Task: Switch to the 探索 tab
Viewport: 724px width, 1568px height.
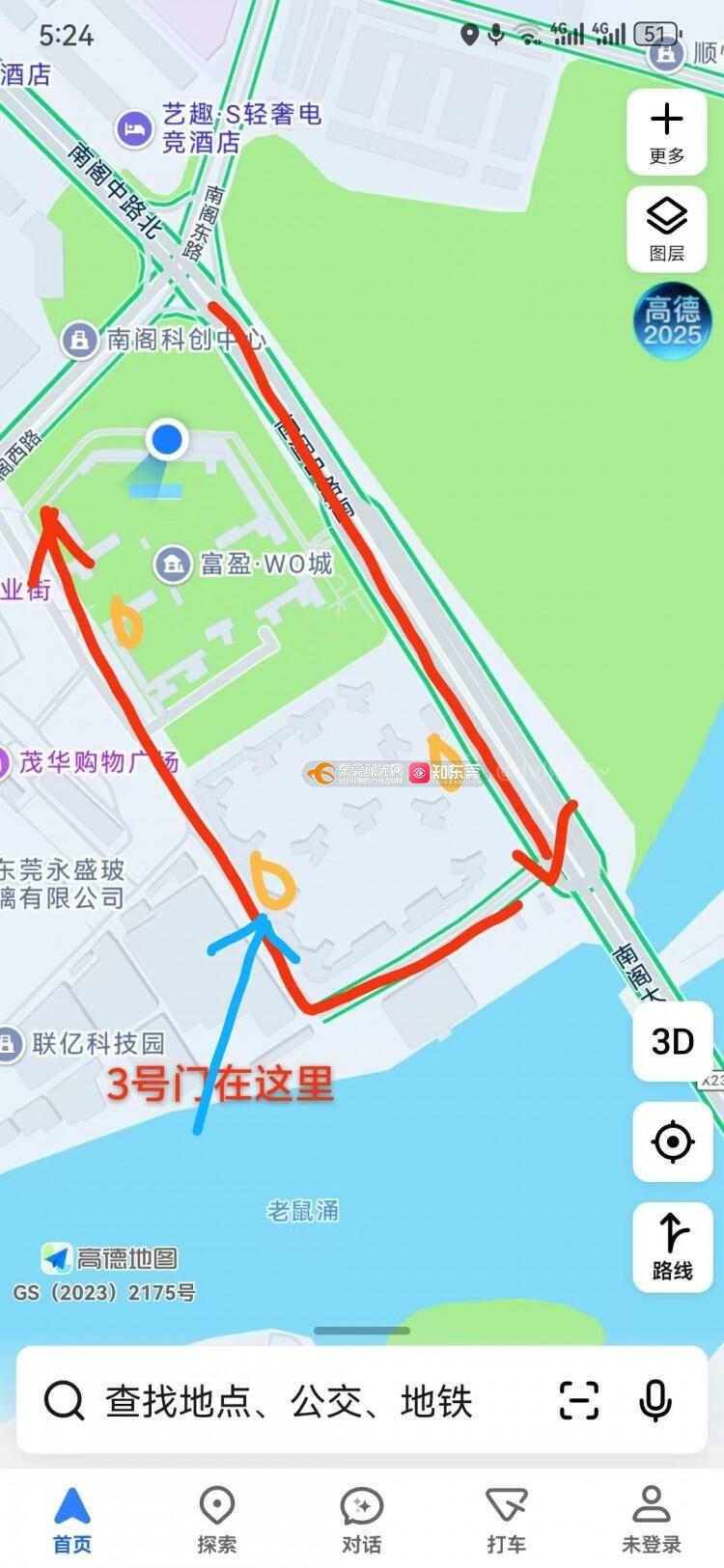Action: (217, 1520)
